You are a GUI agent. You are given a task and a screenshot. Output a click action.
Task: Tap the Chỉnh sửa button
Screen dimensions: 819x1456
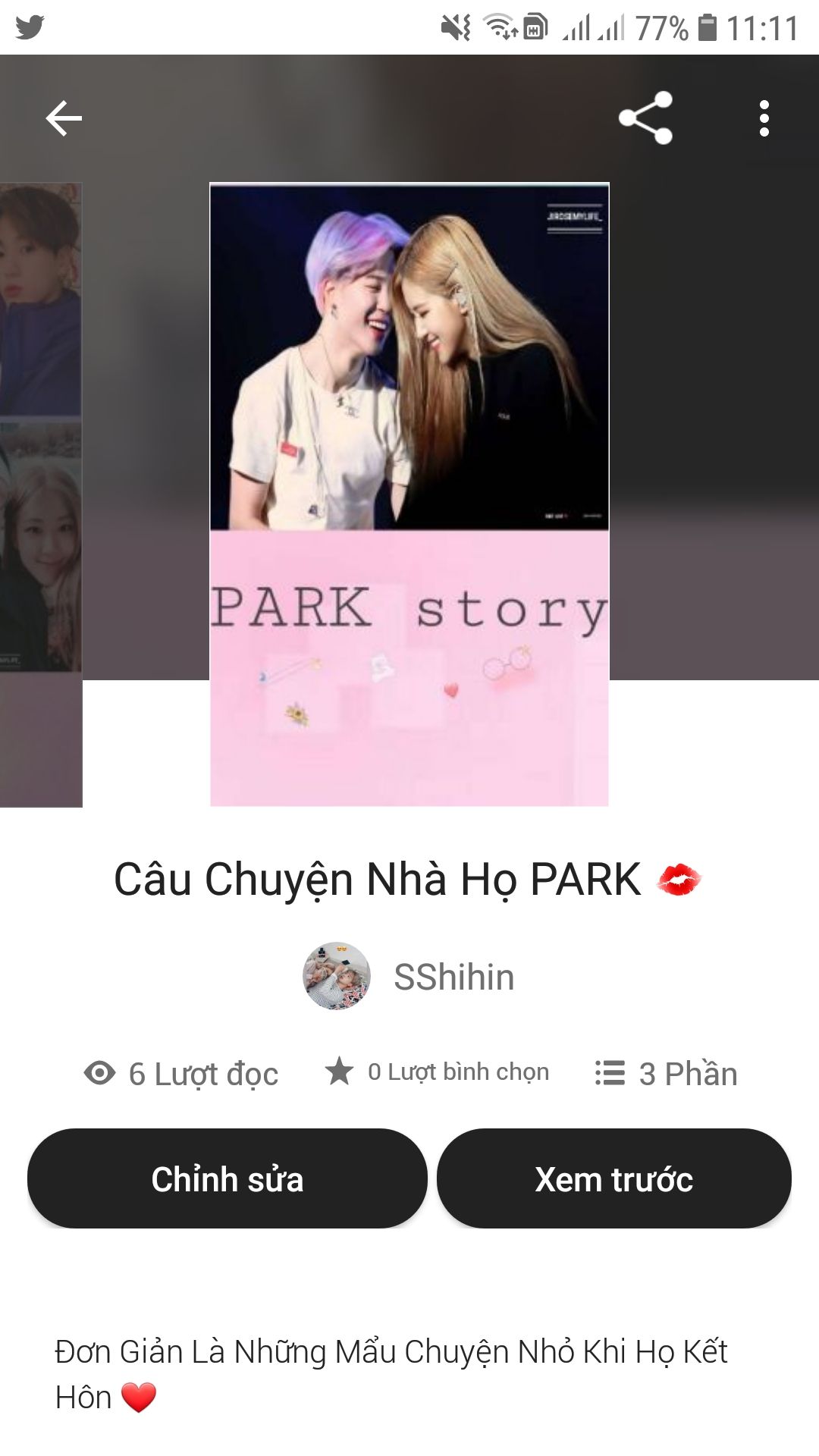tap(227, 1178)
